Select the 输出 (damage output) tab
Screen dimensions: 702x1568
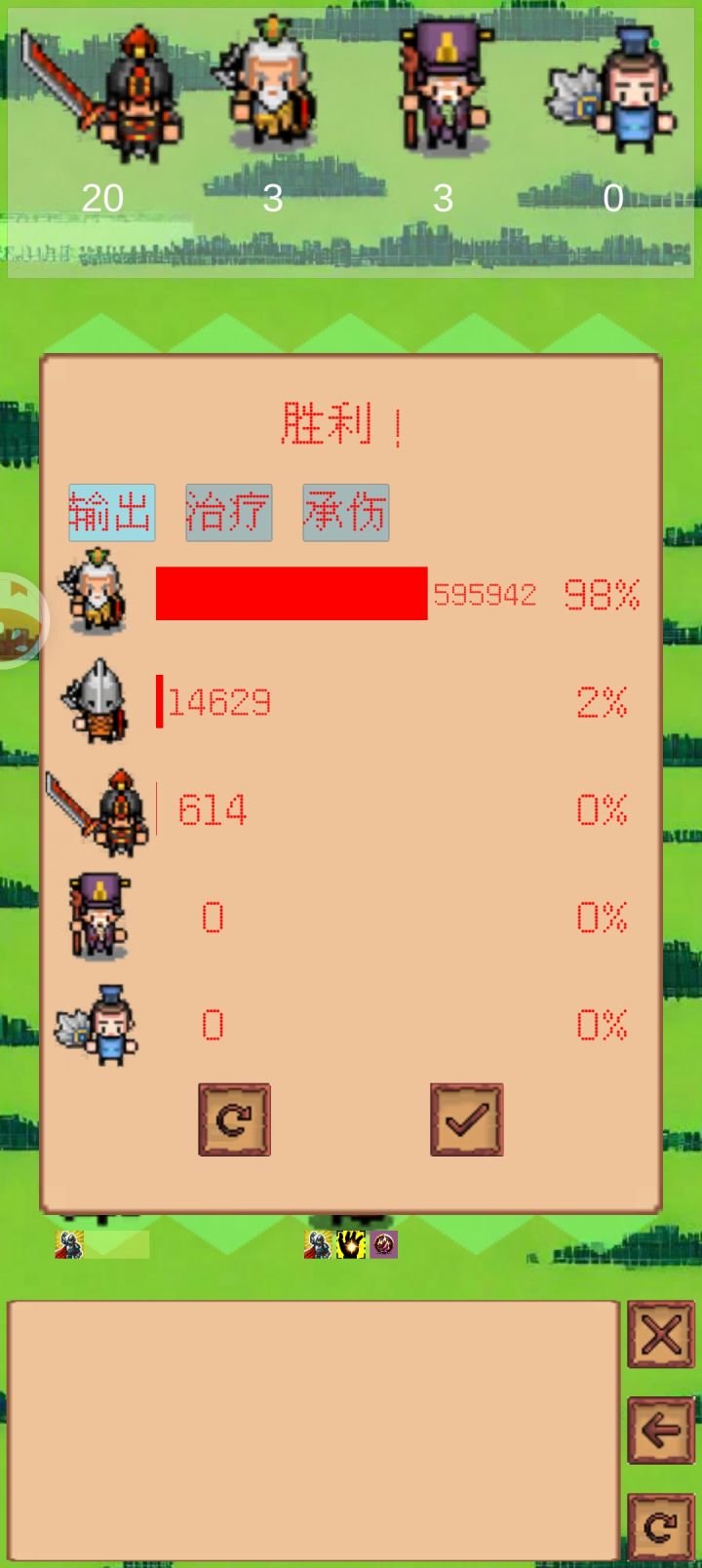click(x=109, y=512)
